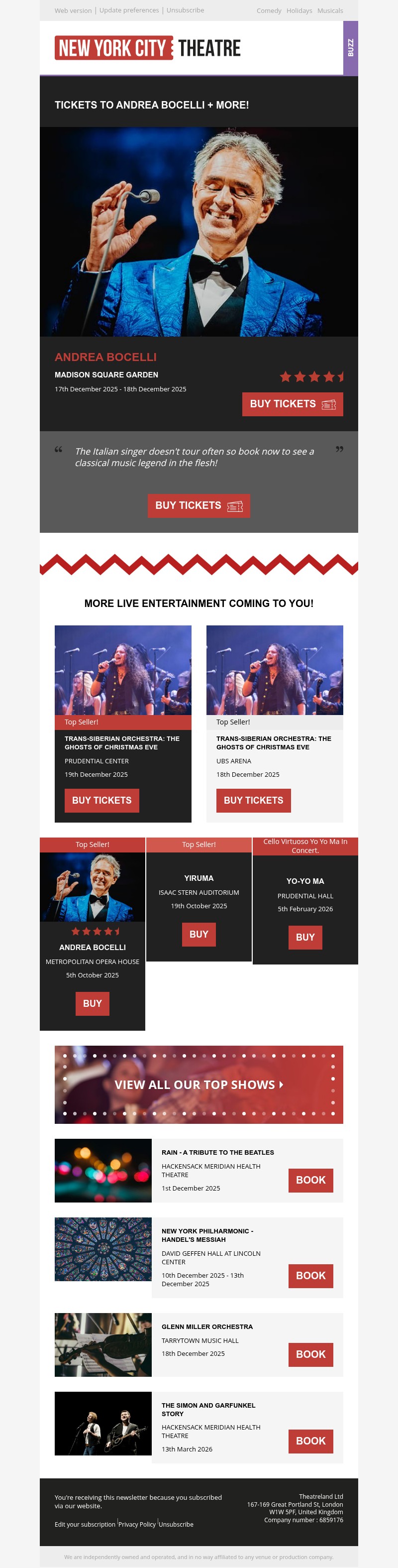The image size is (398, 1568).
Task: Open the web version link
Action: click(73, 10)
